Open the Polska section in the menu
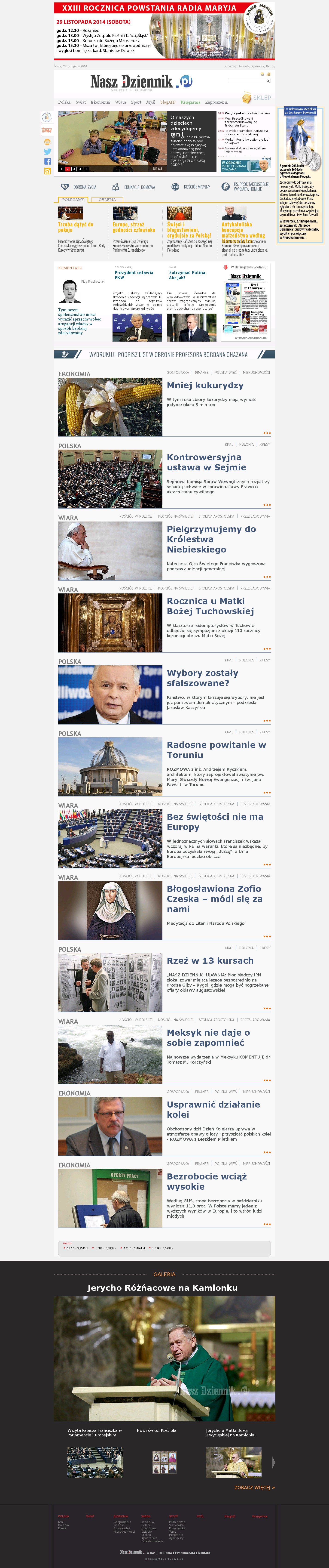This screenshot has width=329, height=1568. (x=64, y=102)
